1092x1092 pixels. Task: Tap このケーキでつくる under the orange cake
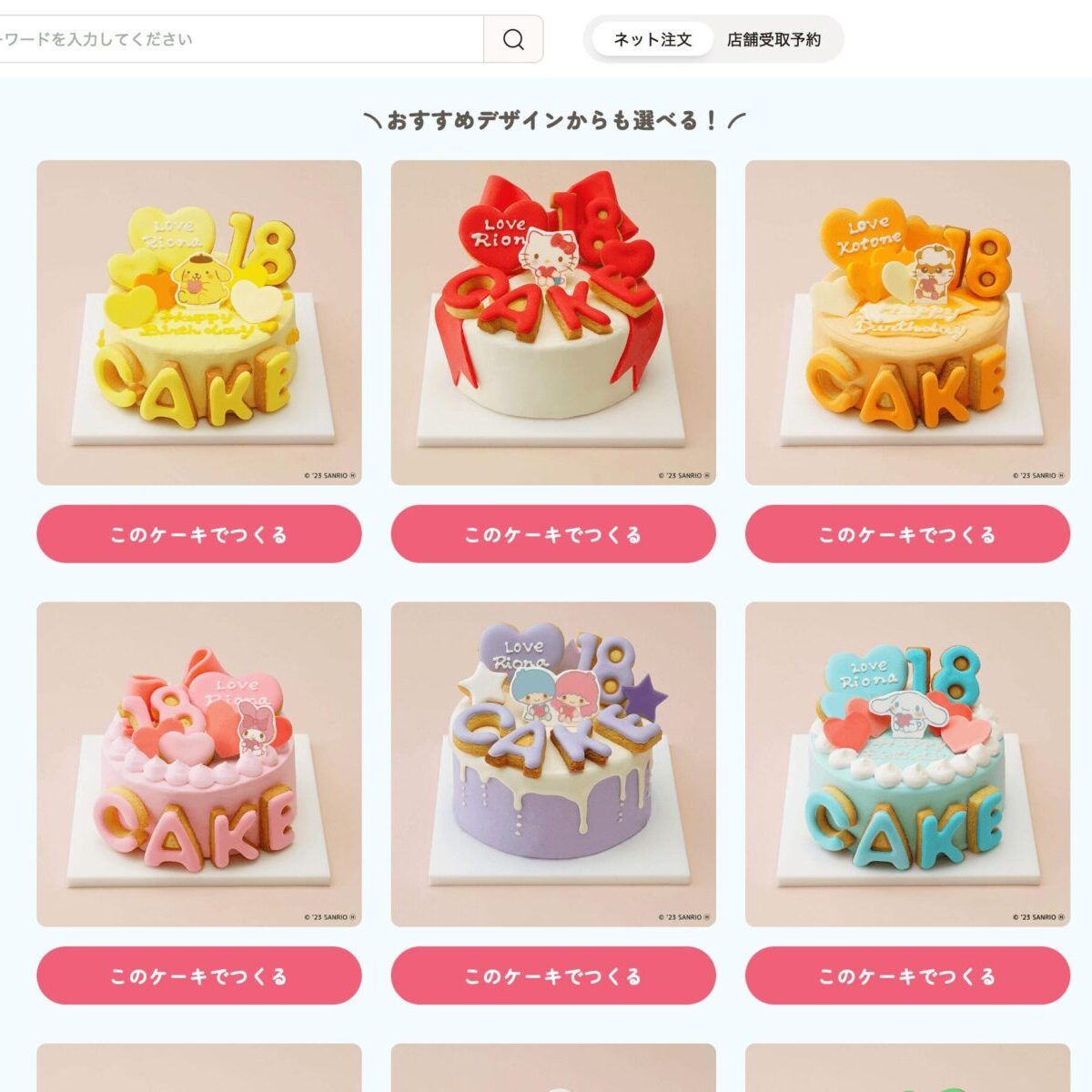(907, 534)
